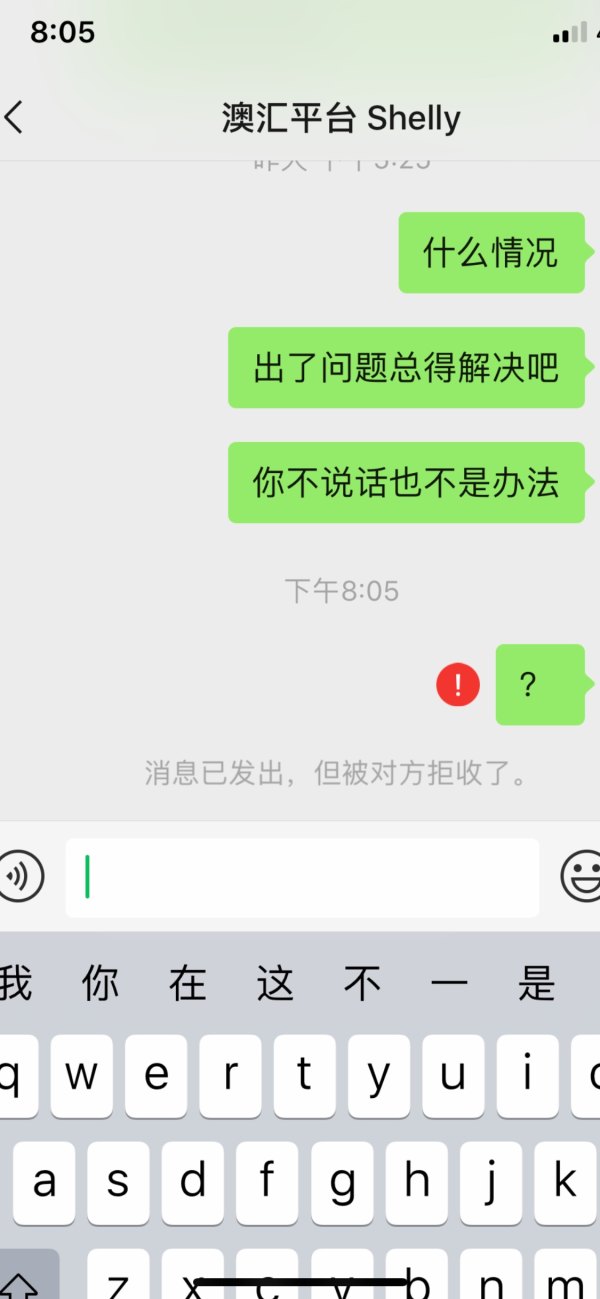Choose the suggestion 不
The height and width of the screenshot is (1299, 600).
click(362, 984)
